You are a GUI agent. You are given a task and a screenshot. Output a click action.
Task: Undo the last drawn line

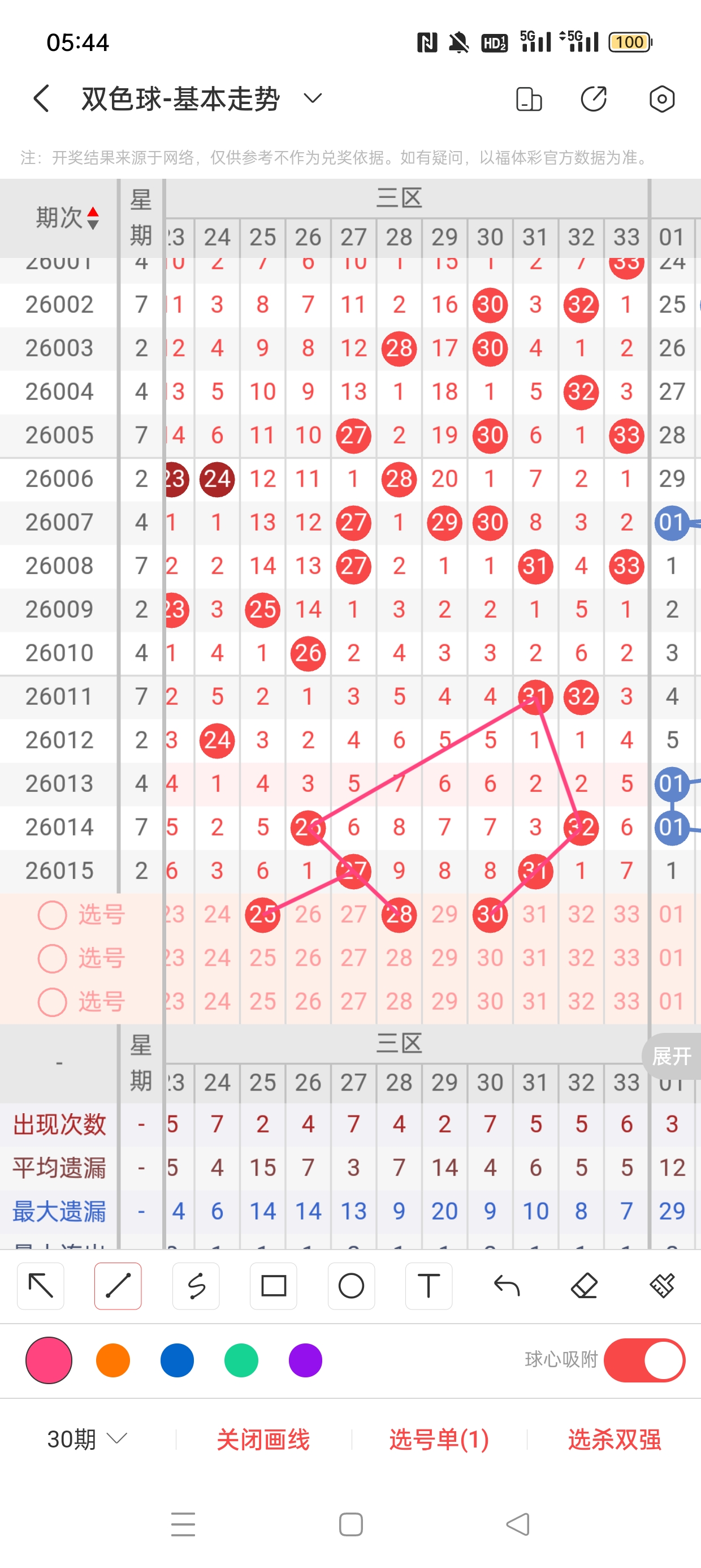[507, 1286]
